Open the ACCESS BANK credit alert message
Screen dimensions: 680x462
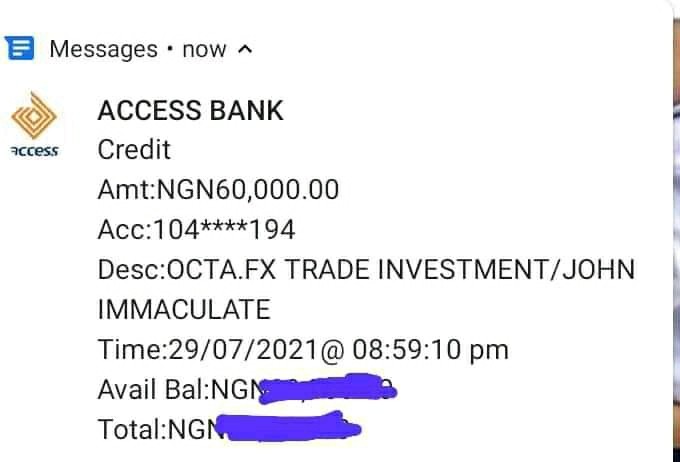pos(336,269)
